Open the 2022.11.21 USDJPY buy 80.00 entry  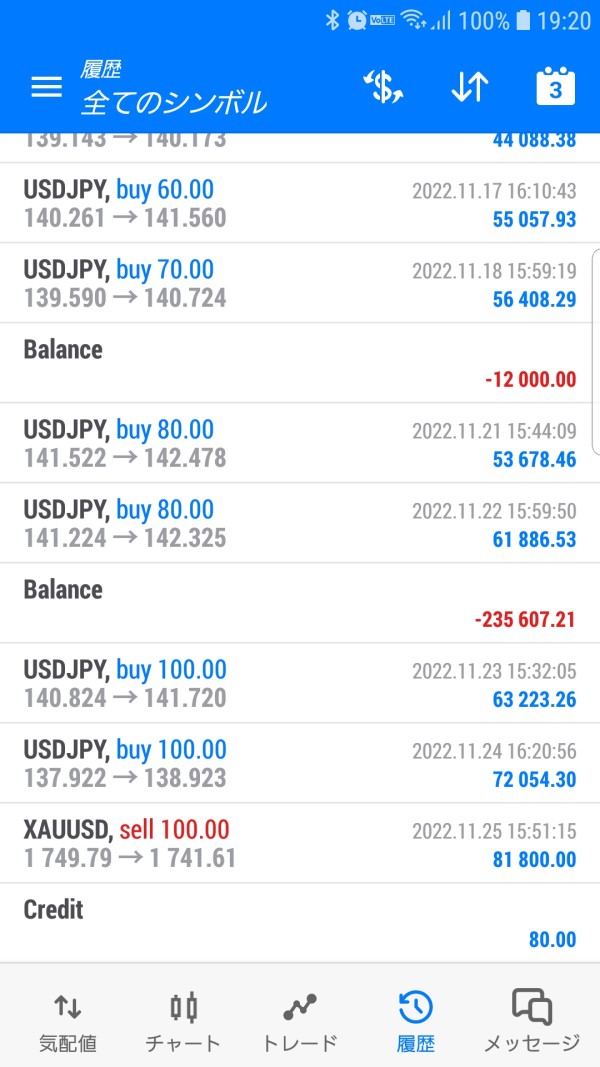coord(300,444)
